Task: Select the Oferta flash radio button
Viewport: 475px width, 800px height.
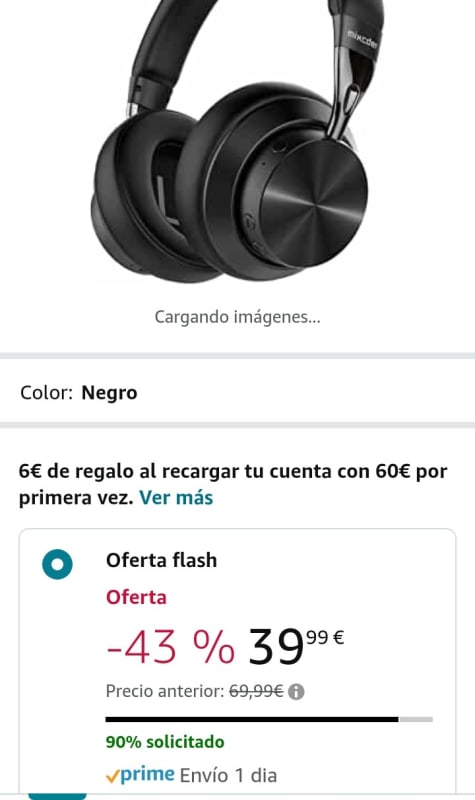Action: (x=57, y=564)
